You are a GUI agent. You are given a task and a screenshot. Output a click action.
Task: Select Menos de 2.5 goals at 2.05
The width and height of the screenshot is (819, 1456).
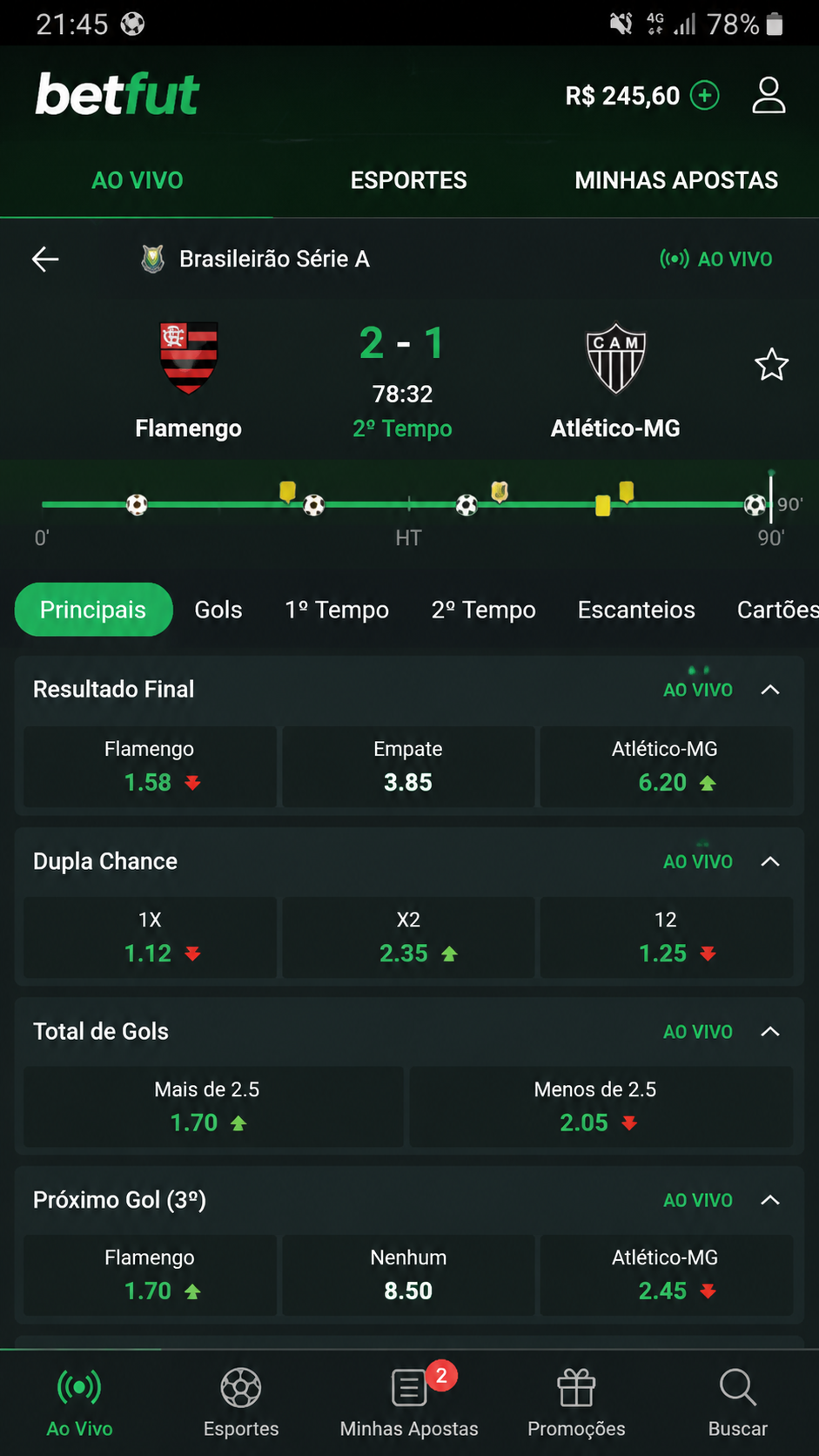tap(601, 1107)
